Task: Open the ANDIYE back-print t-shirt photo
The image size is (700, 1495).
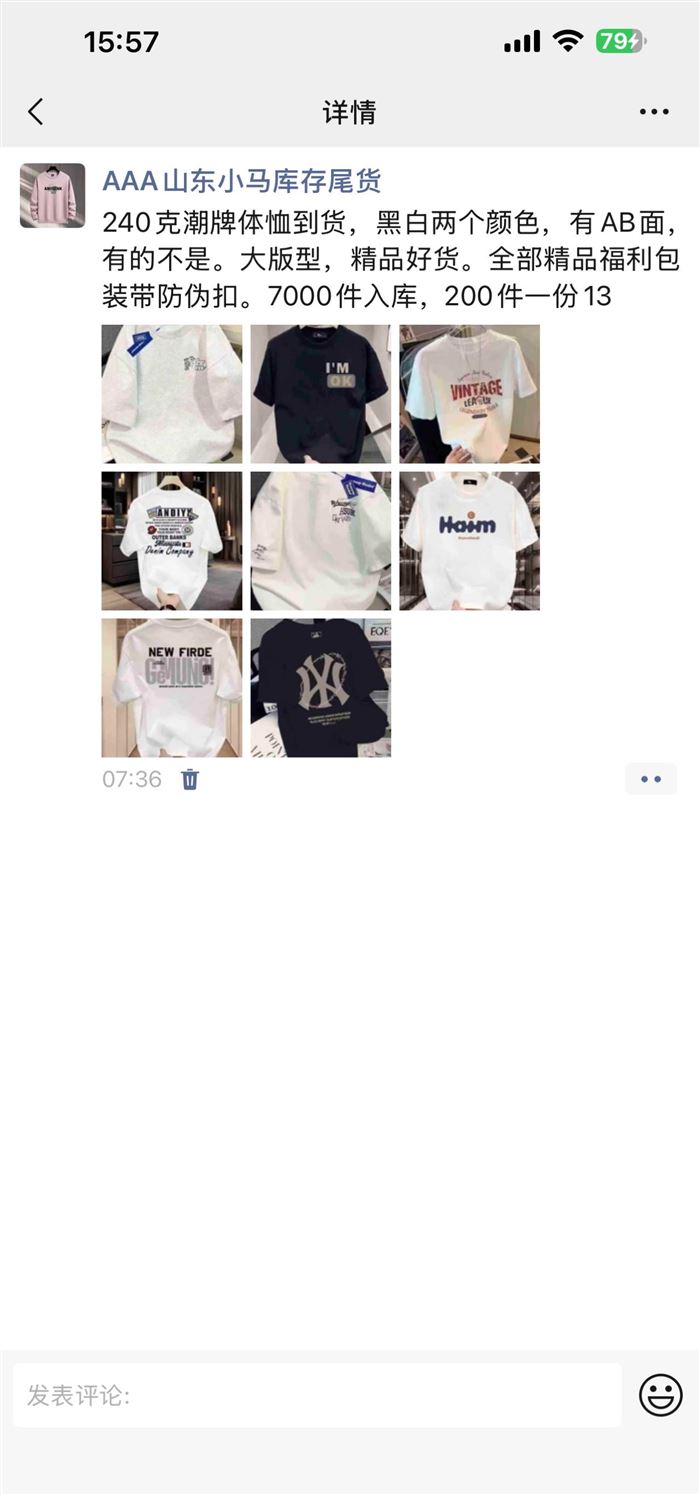Action: [x=172, y=541]
